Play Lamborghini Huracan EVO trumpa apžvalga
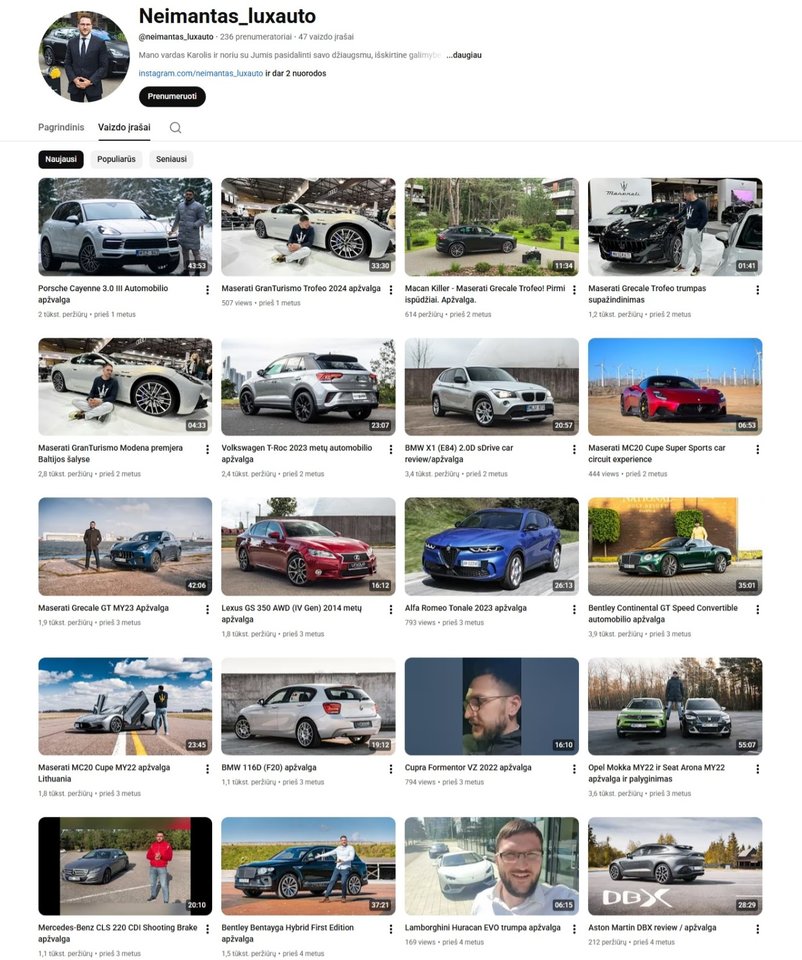 (491, 866)
